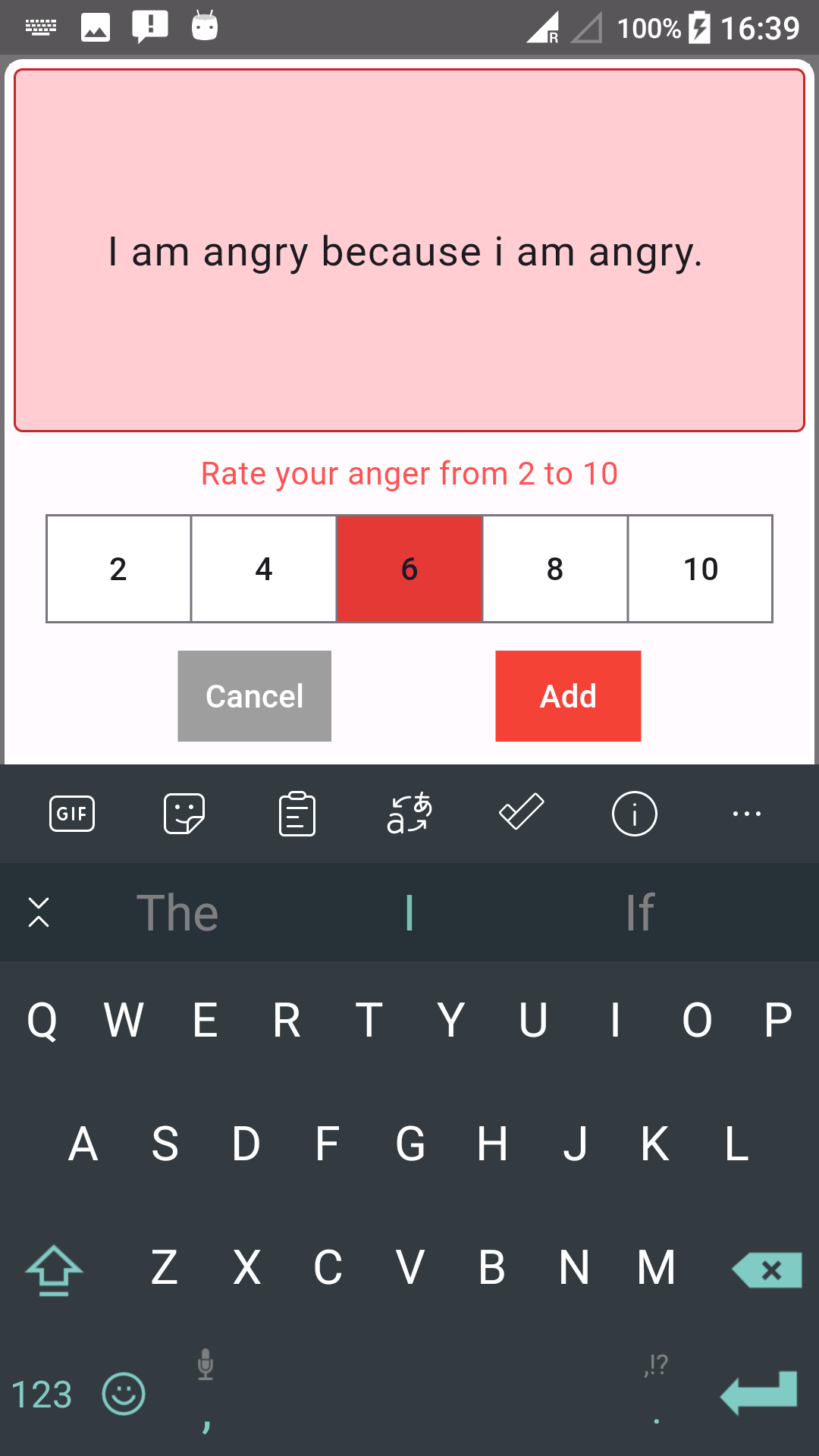Tap the anger description text field
Viewport: 819px width, 1456px height.
[x=409, y=250]
